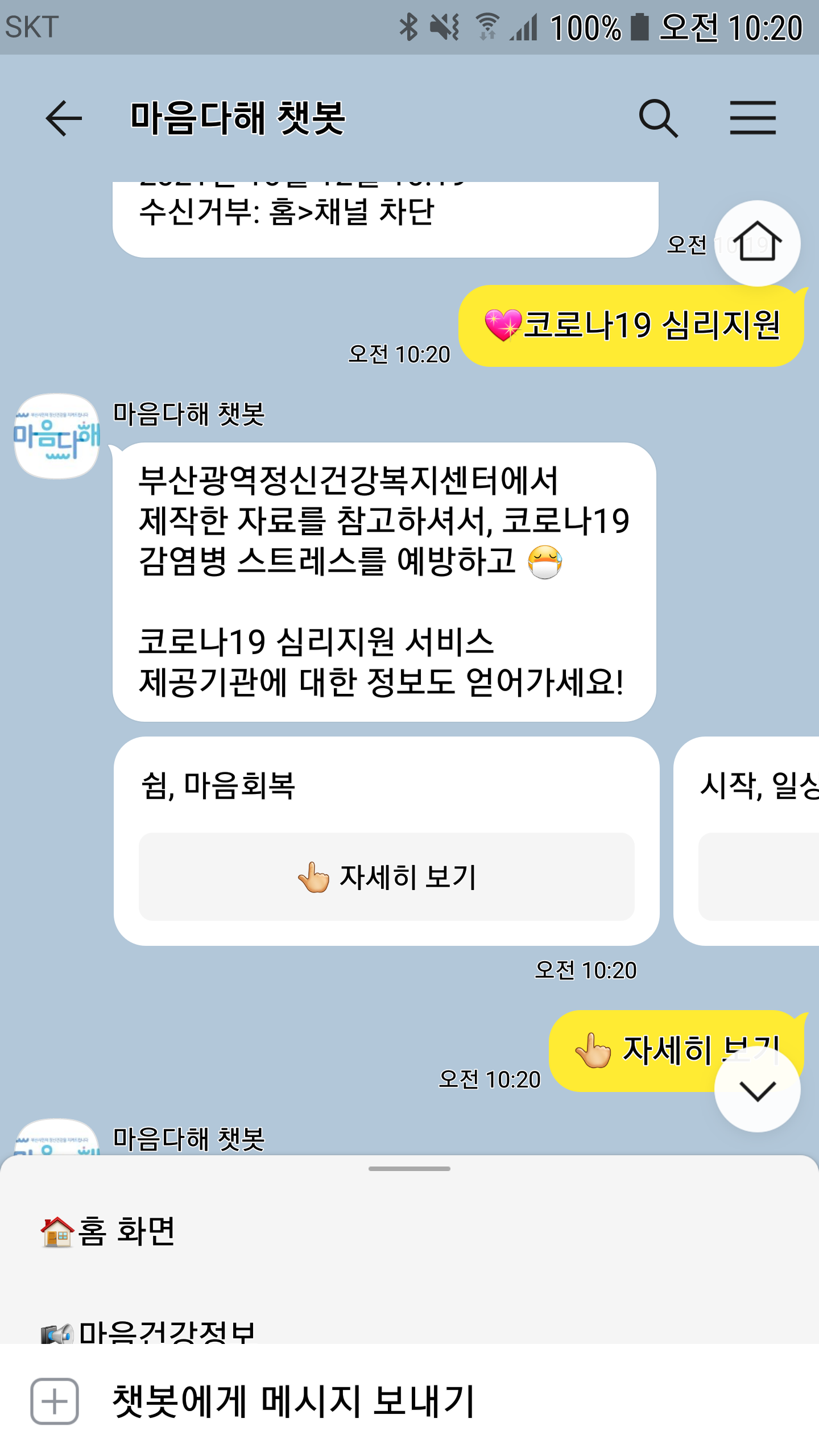Tap 자세히 보기 on 쉼, 마음회복 card

click(x=386, y=876)
